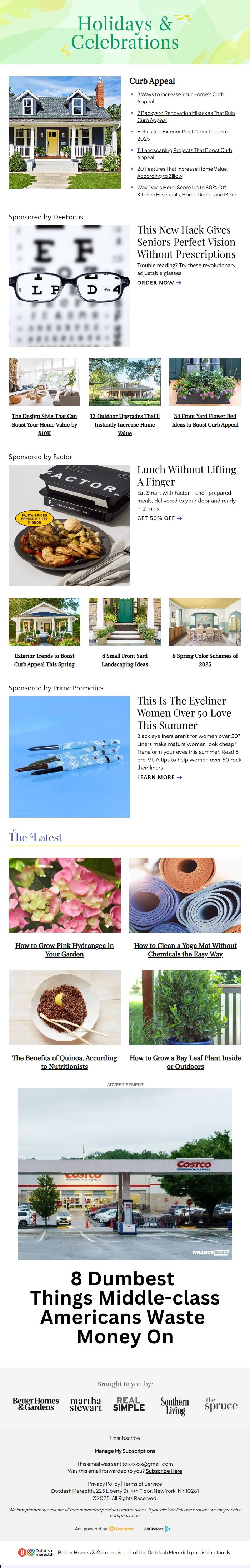Open '34 Front Yard Flower Bed Ideas'
Screen dimensions: 250x1568
tap(205, 420)
